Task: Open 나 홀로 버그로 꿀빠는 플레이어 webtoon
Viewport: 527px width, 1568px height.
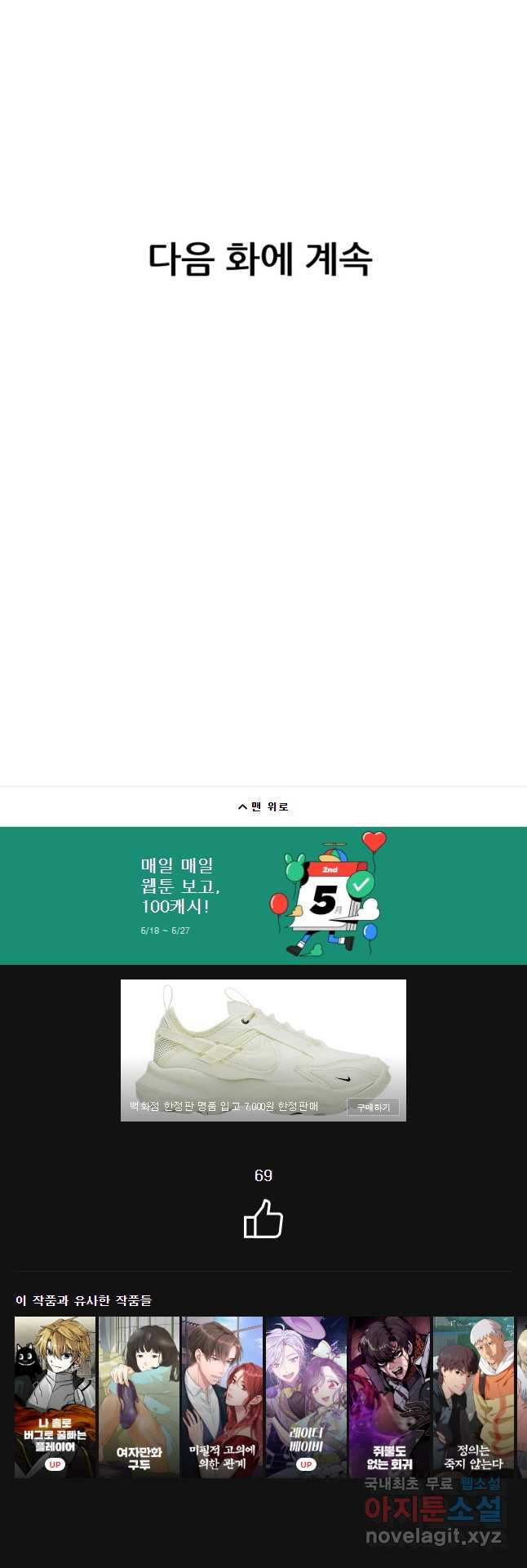Action: pos(55,1397)
